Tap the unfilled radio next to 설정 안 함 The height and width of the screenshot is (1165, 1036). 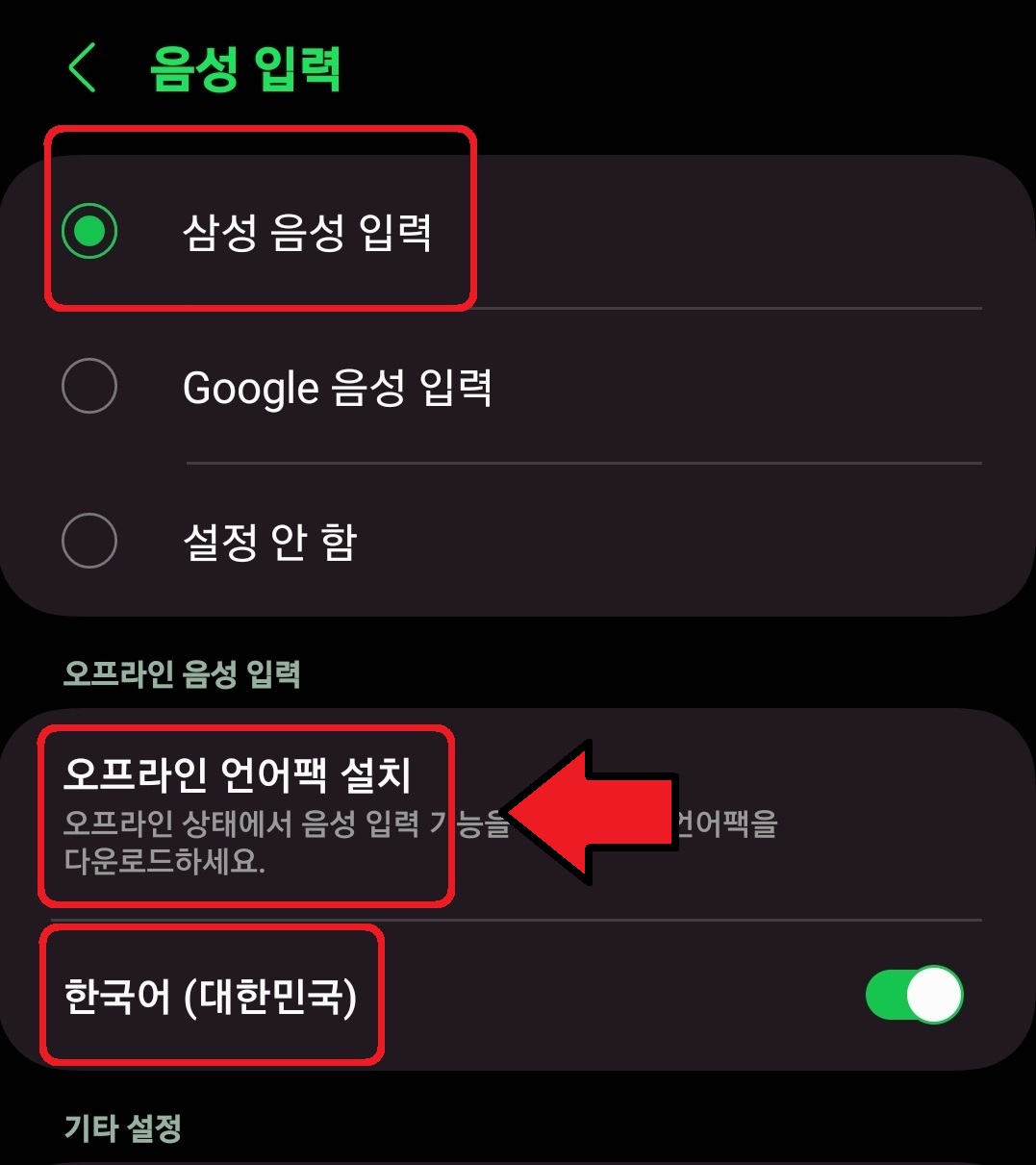[89, 542]
